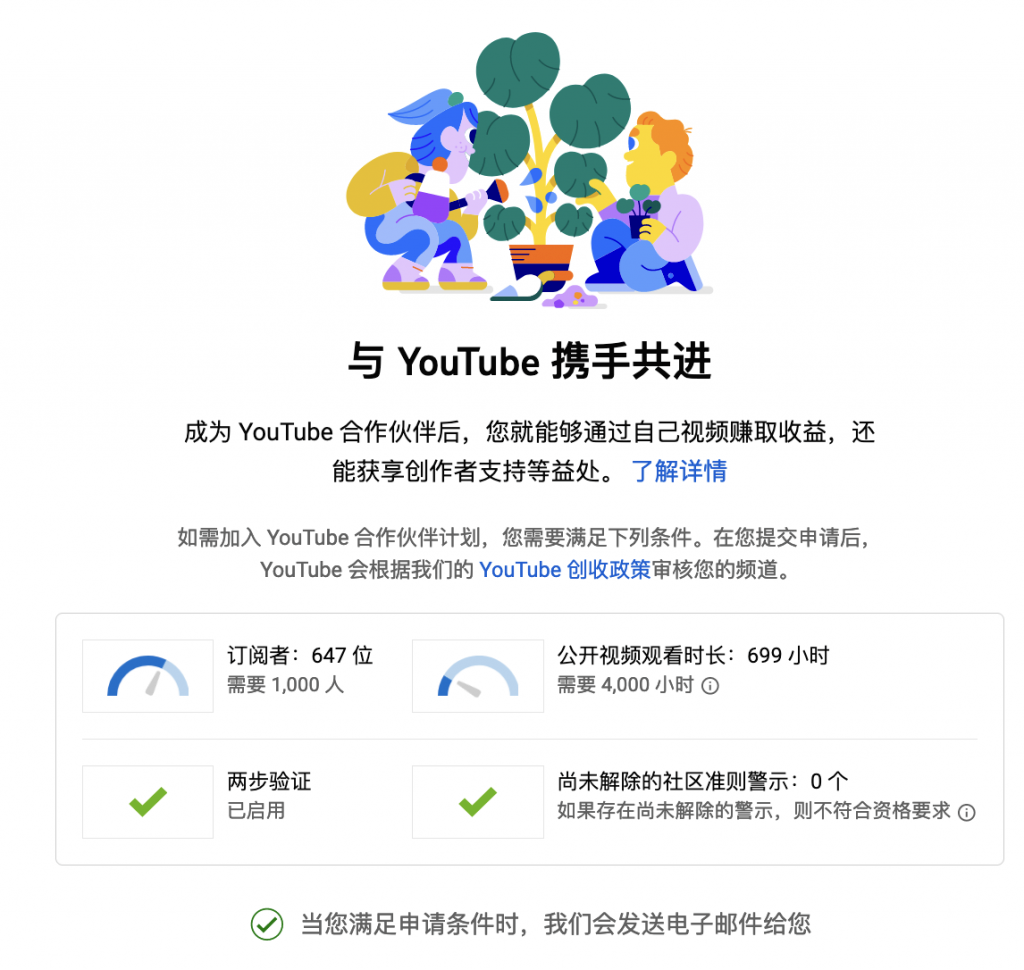The image size is (1024, 970).
Task: Tap info icon beside 需要 4,000 小时
Action: click(x=711, y=686)
